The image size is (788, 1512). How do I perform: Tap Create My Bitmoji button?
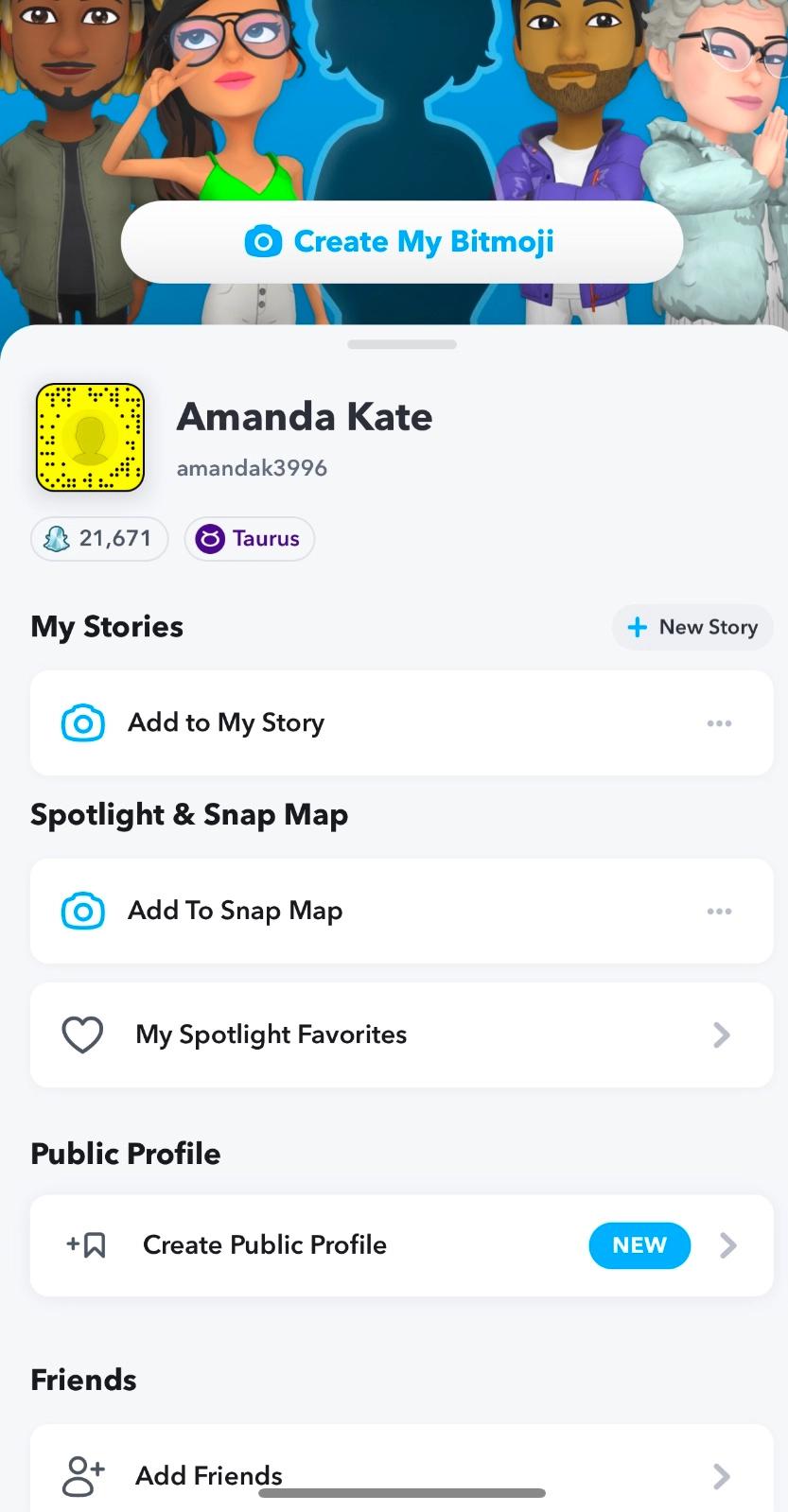tap(402, 242)
